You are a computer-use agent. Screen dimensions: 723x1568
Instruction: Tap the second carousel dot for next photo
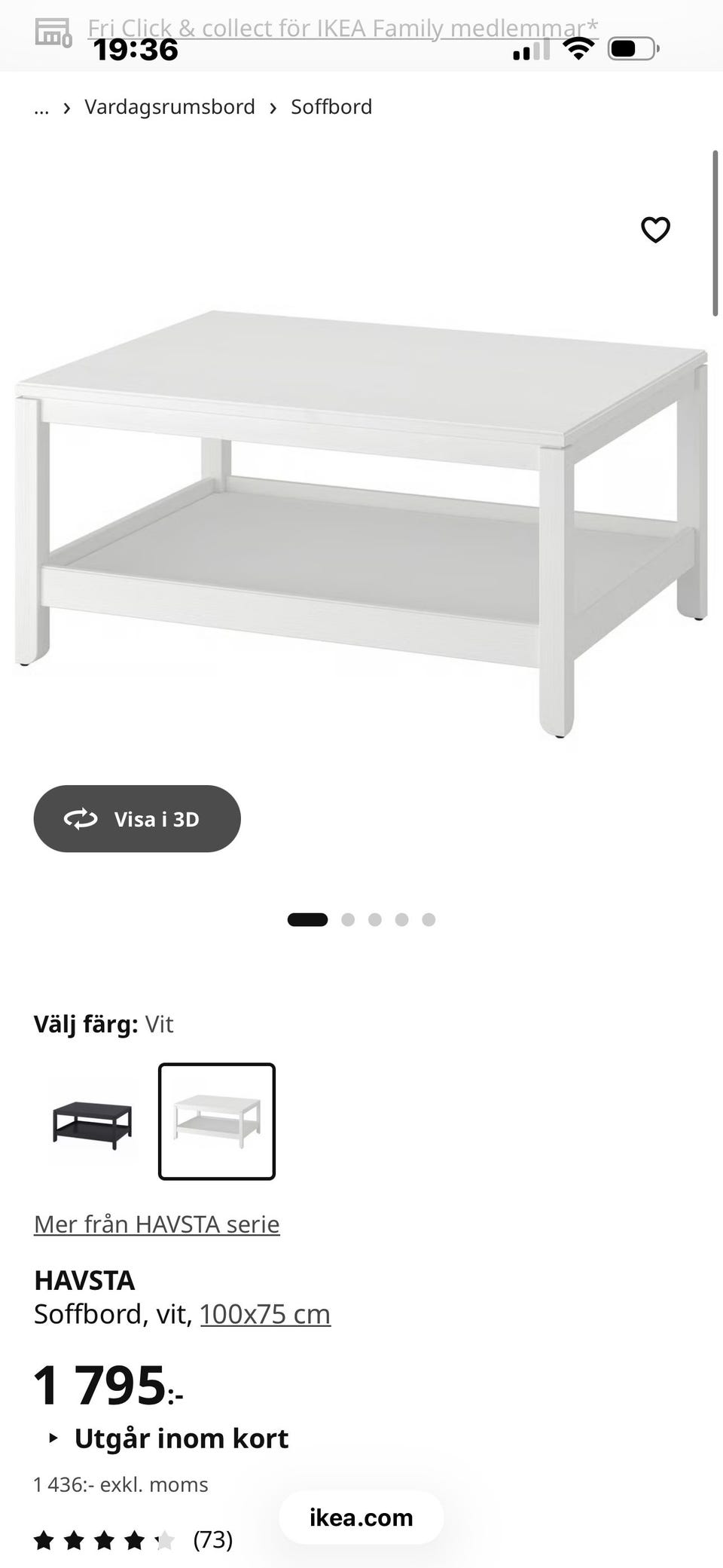pyautogui.click(x=349, y=918)
